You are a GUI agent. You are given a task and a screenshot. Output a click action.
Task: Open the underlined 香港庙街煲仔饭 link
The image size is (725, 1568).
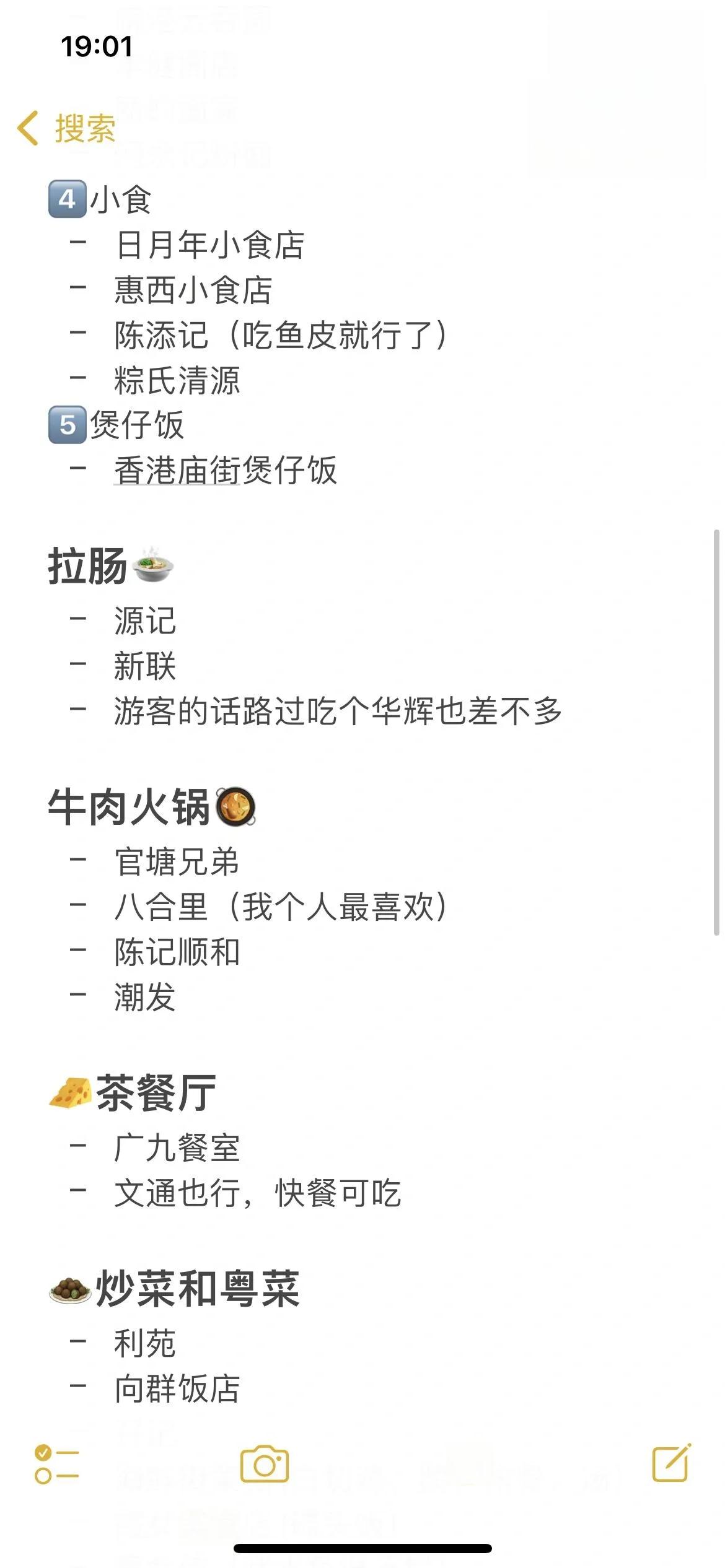[x=226, y=470]
